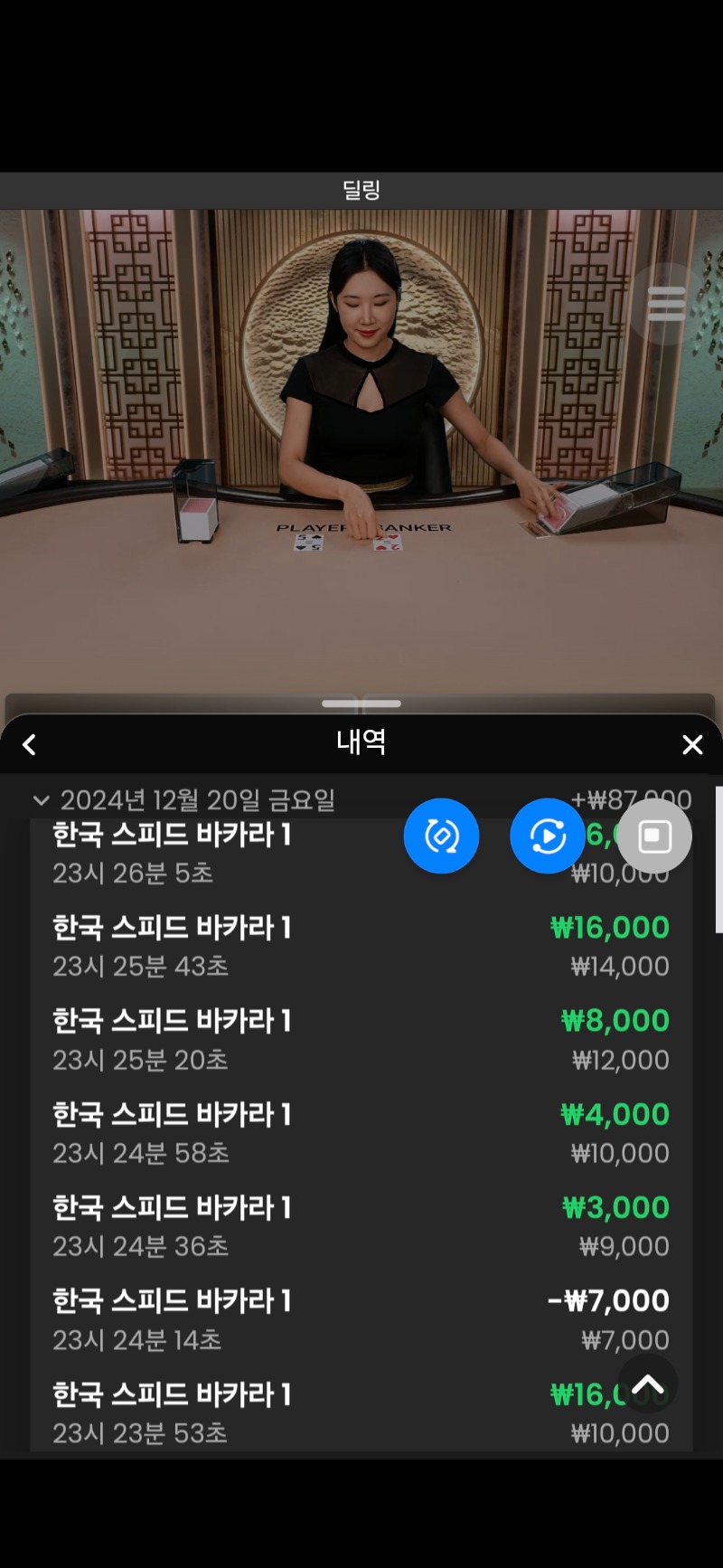Open the 23시 25분 20초 game record

tap(361, 1039)
